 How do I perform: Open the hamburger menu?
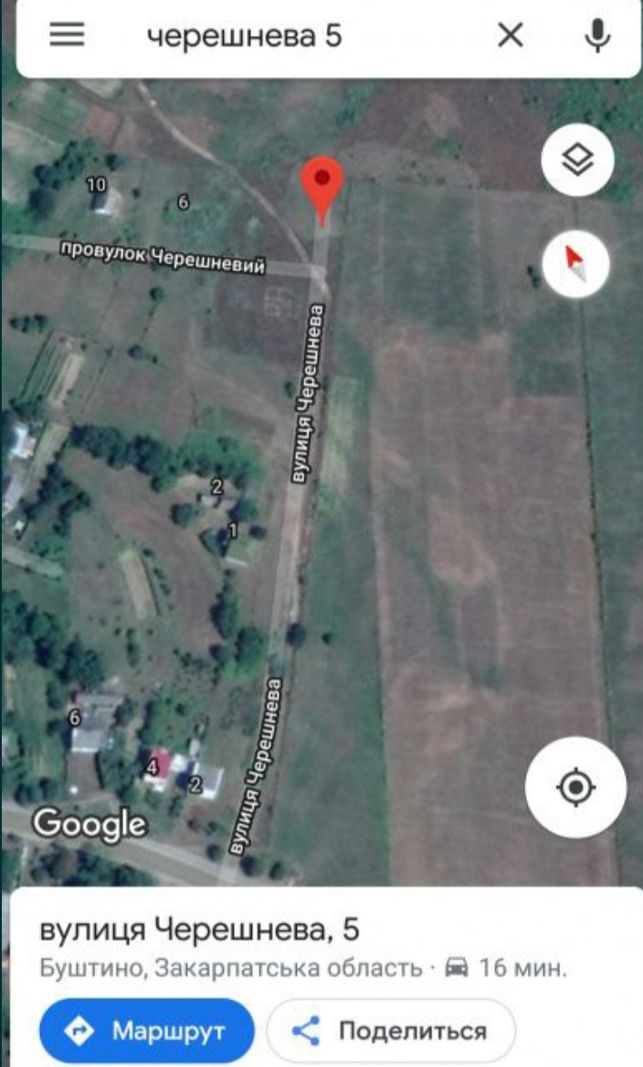67,35
